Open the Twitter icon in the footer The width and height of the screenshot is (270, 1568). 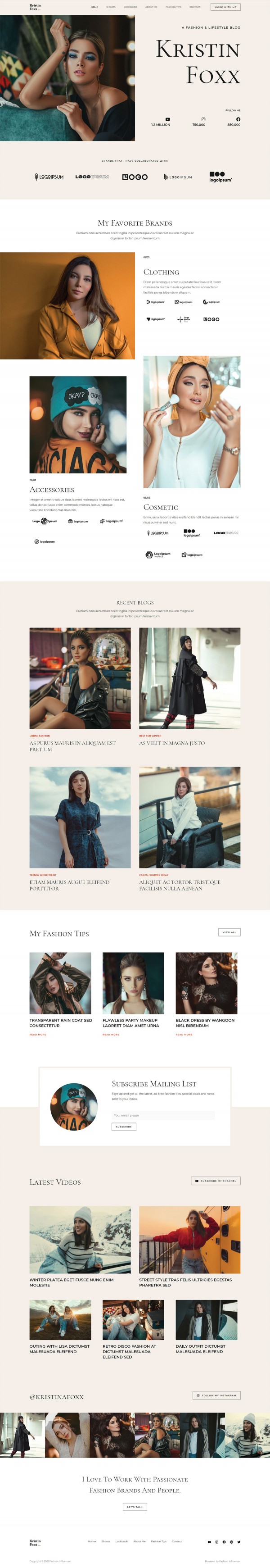coord(238,1542)
